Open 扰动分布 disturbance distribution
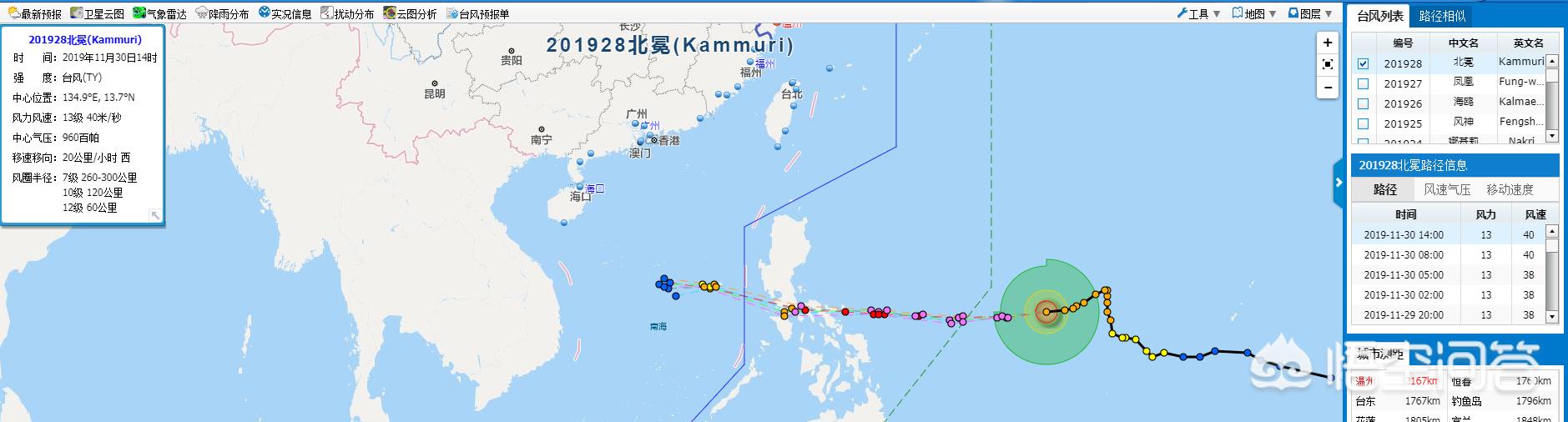This screenshot has height=422, width=1568. [x=348, y=13]
